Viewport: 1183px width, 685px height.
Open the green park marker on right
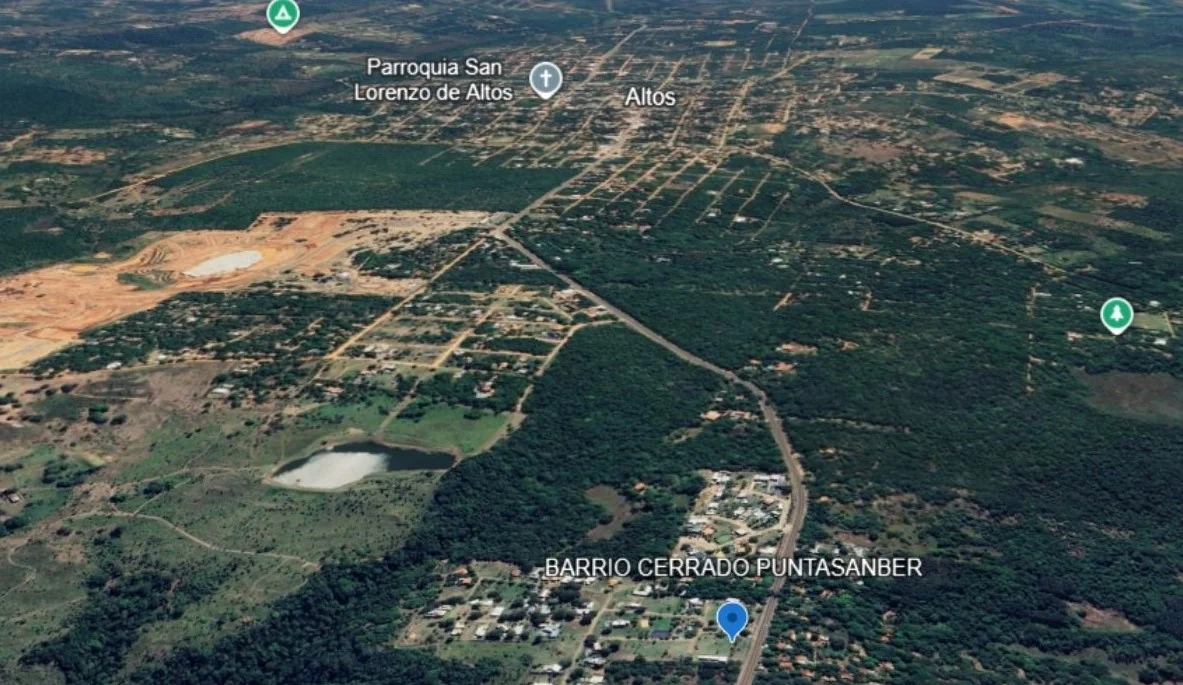[x=1116, y=315]
